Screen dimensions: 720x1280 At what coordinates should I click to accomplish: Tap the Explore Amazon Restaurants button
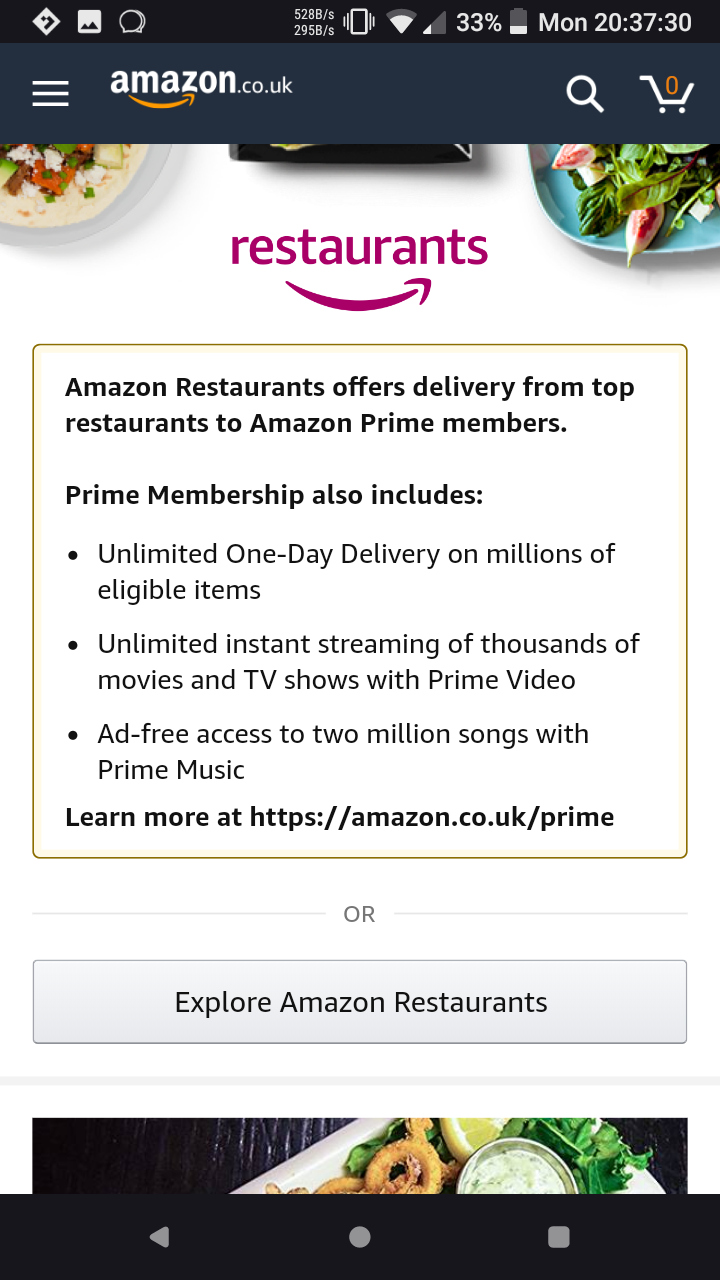tap(360, 1002)
